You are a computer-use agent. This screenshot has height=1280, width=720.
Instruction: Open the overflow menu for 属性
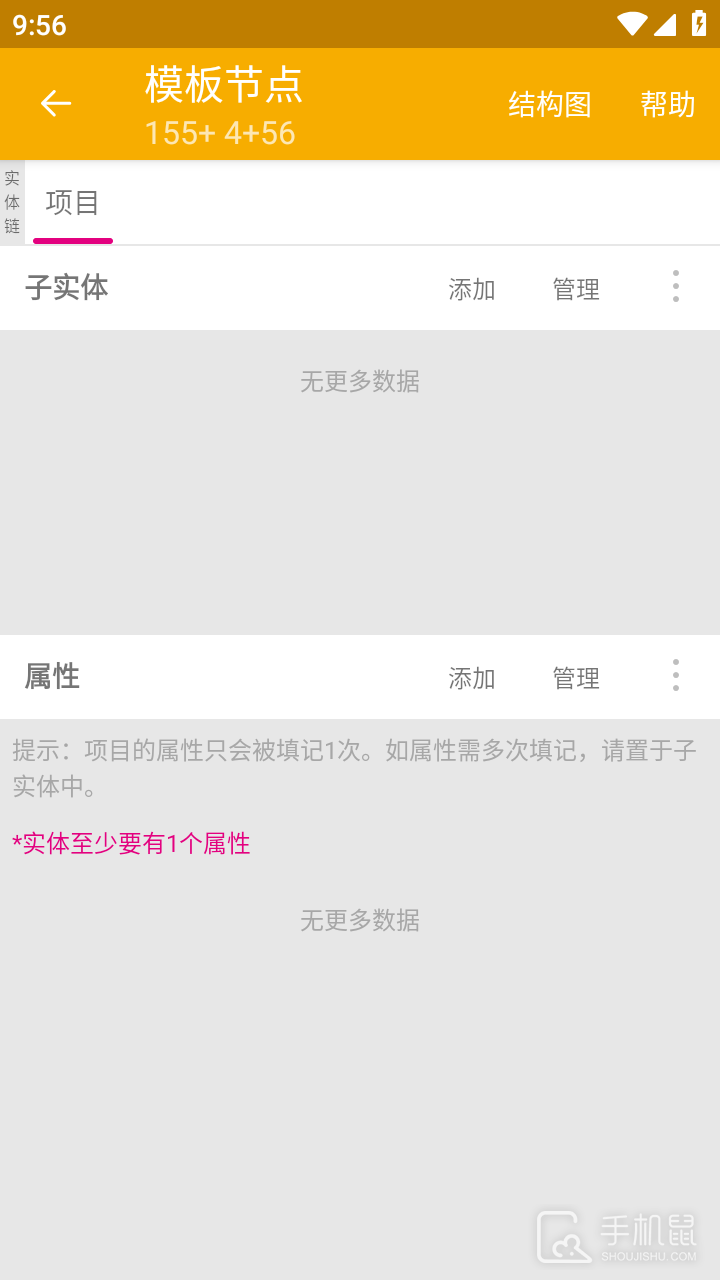point(676,676)
